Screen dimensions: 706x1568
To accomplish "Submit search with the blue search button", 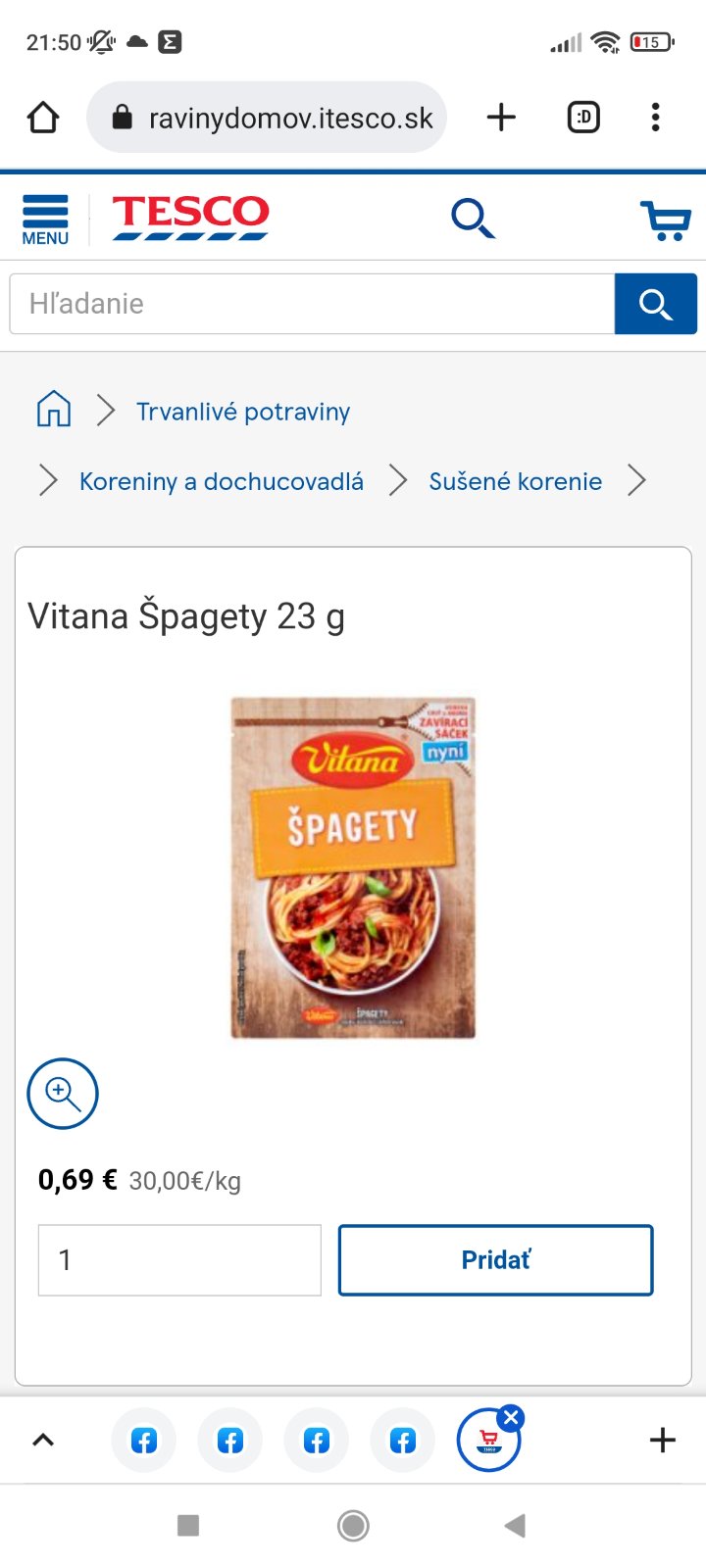I will [655, 304].
